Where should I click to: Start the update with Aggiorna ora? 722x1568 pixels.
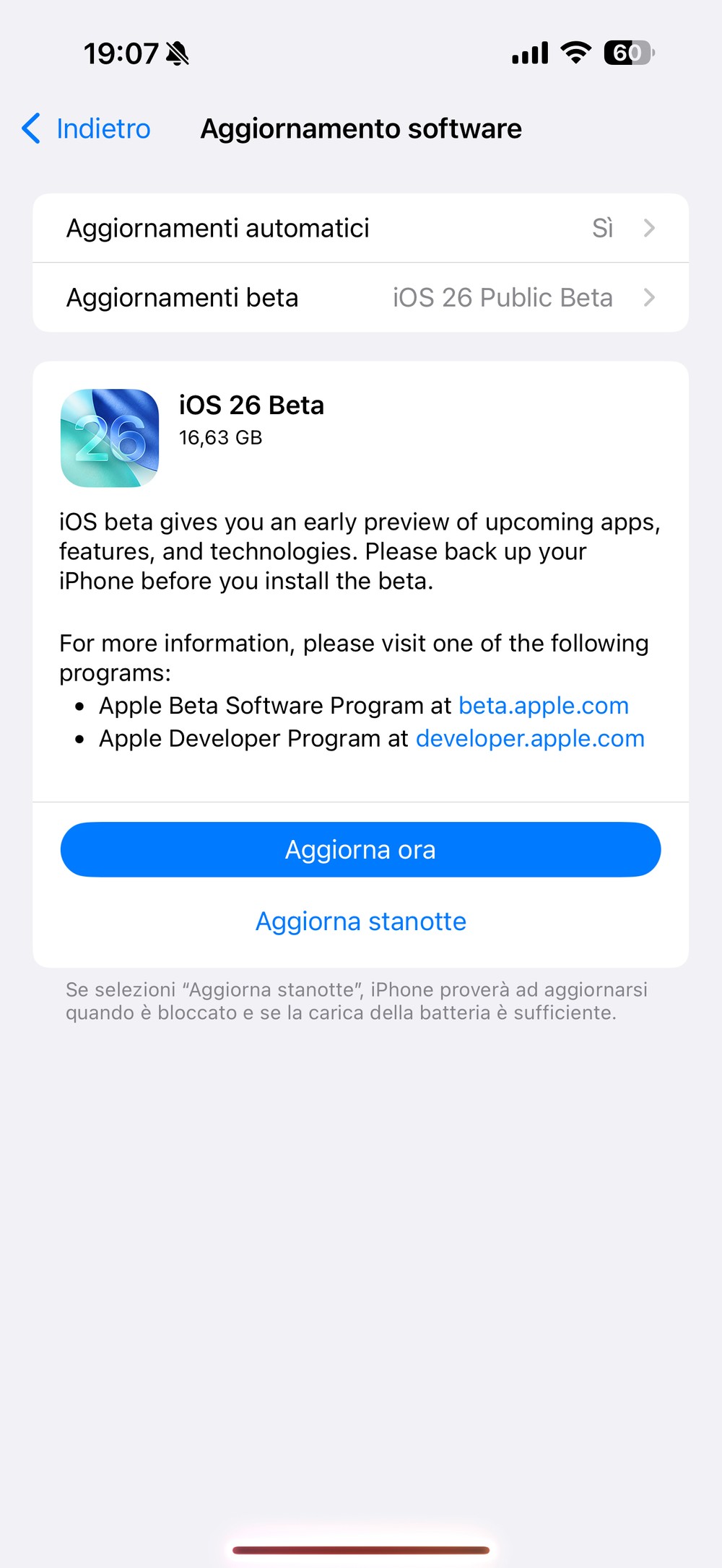[360, 849]
